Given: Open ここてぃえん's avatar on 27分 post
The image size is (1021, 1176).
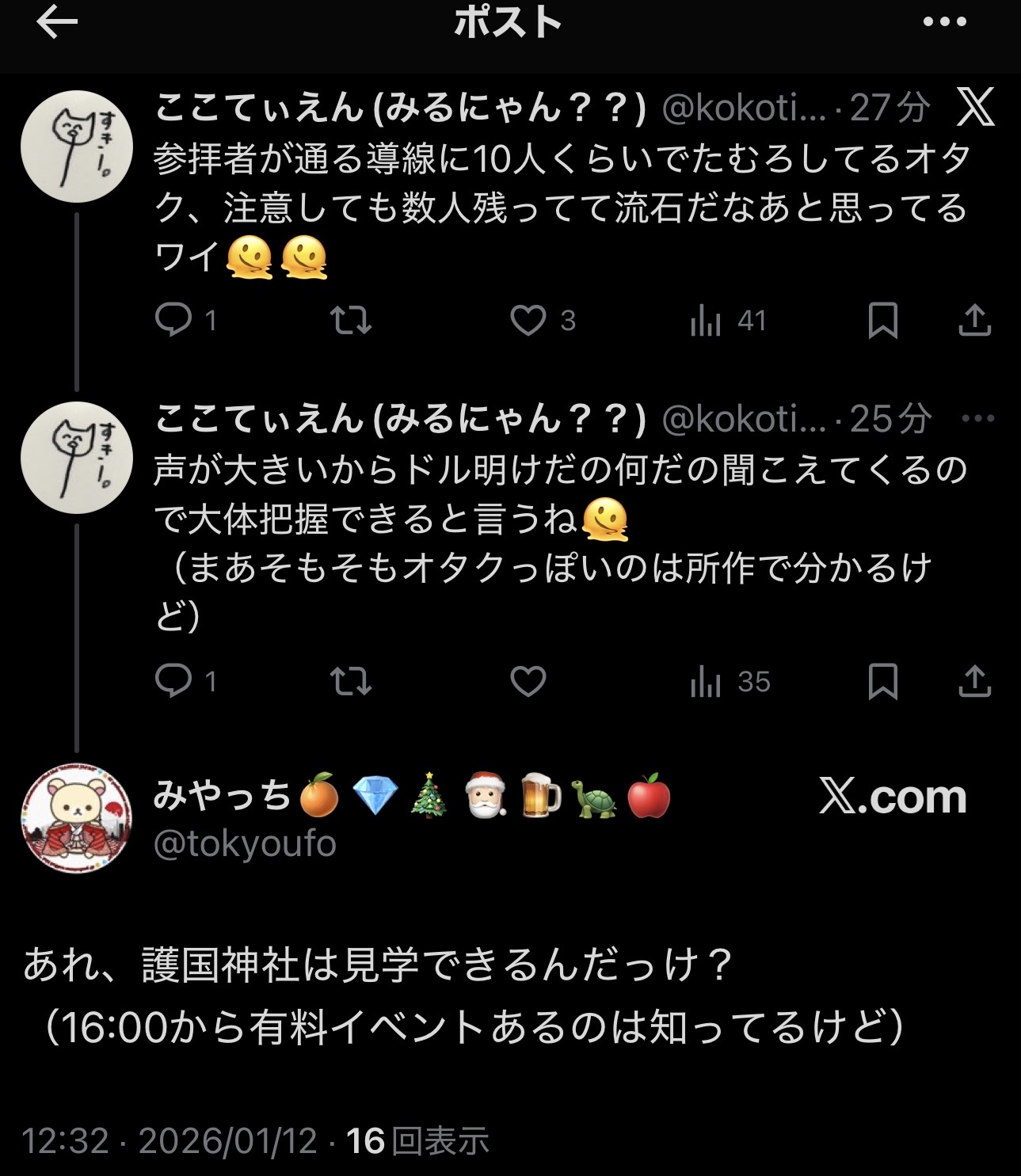Looking at the screenshot, I should click(76, 147).
